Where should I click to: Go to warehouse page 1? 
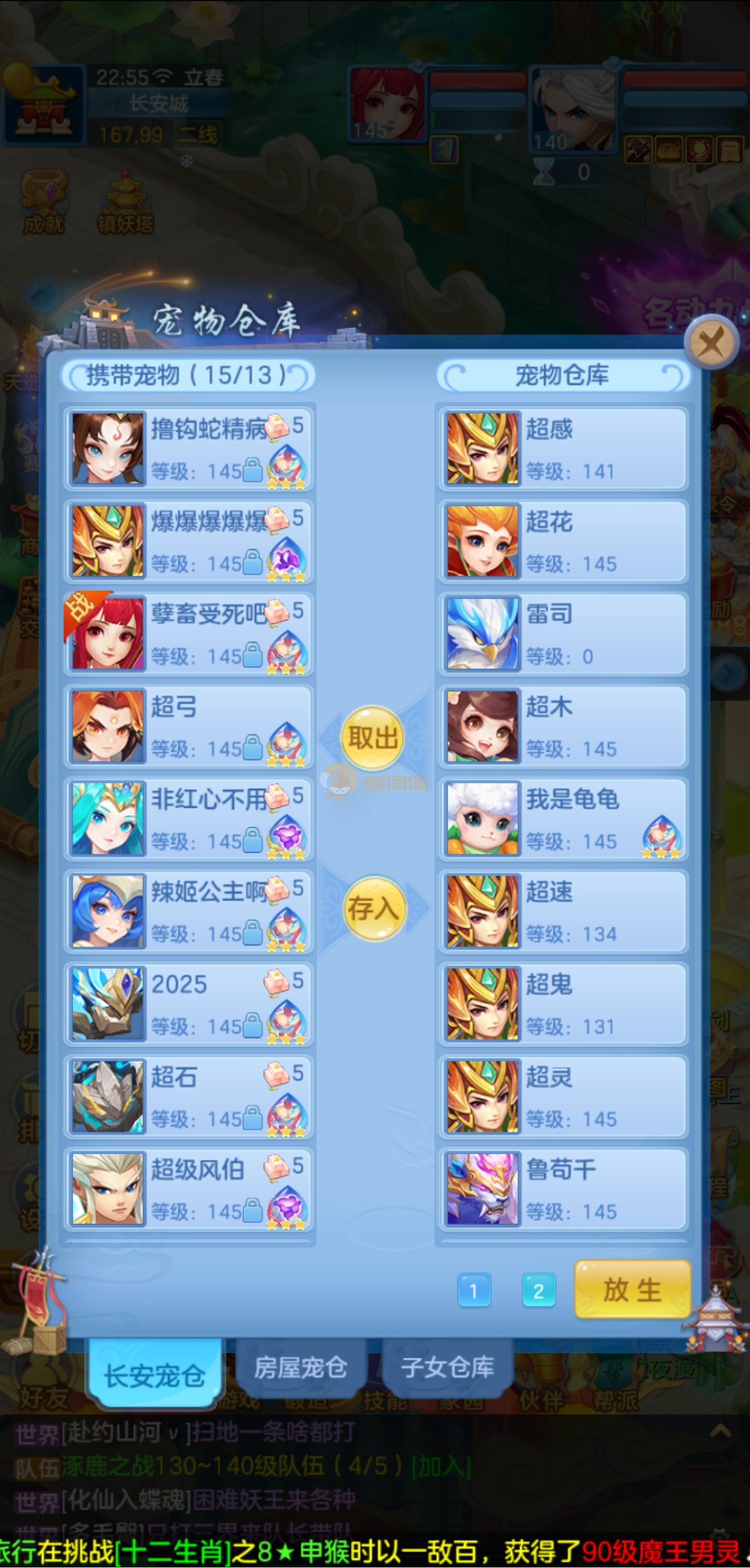(474, 1290)
